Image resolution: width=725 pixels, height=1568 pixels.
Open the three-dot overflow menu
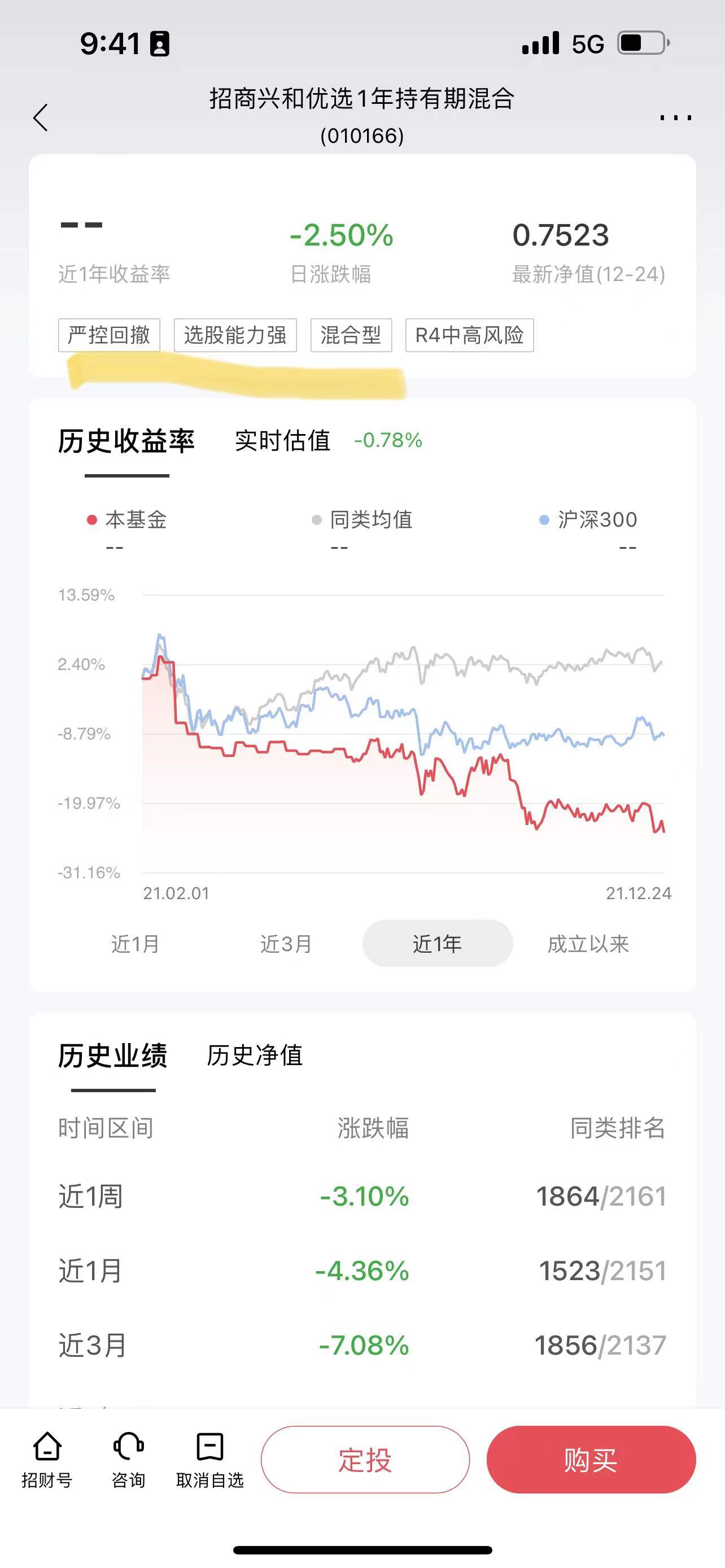[676, 117]
